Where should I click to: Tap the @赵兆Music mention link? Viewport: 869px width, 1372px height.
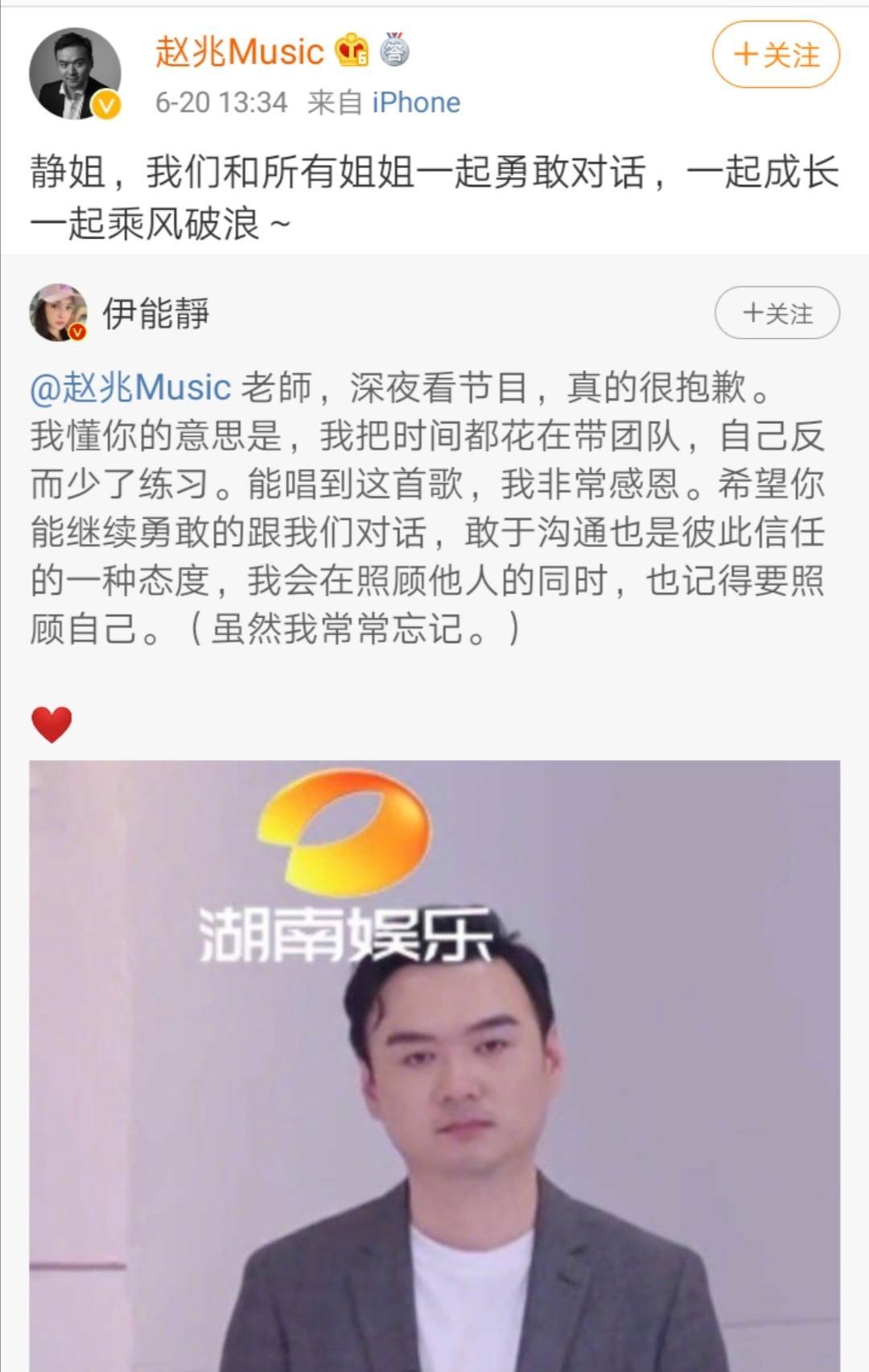tap(130, 388)
